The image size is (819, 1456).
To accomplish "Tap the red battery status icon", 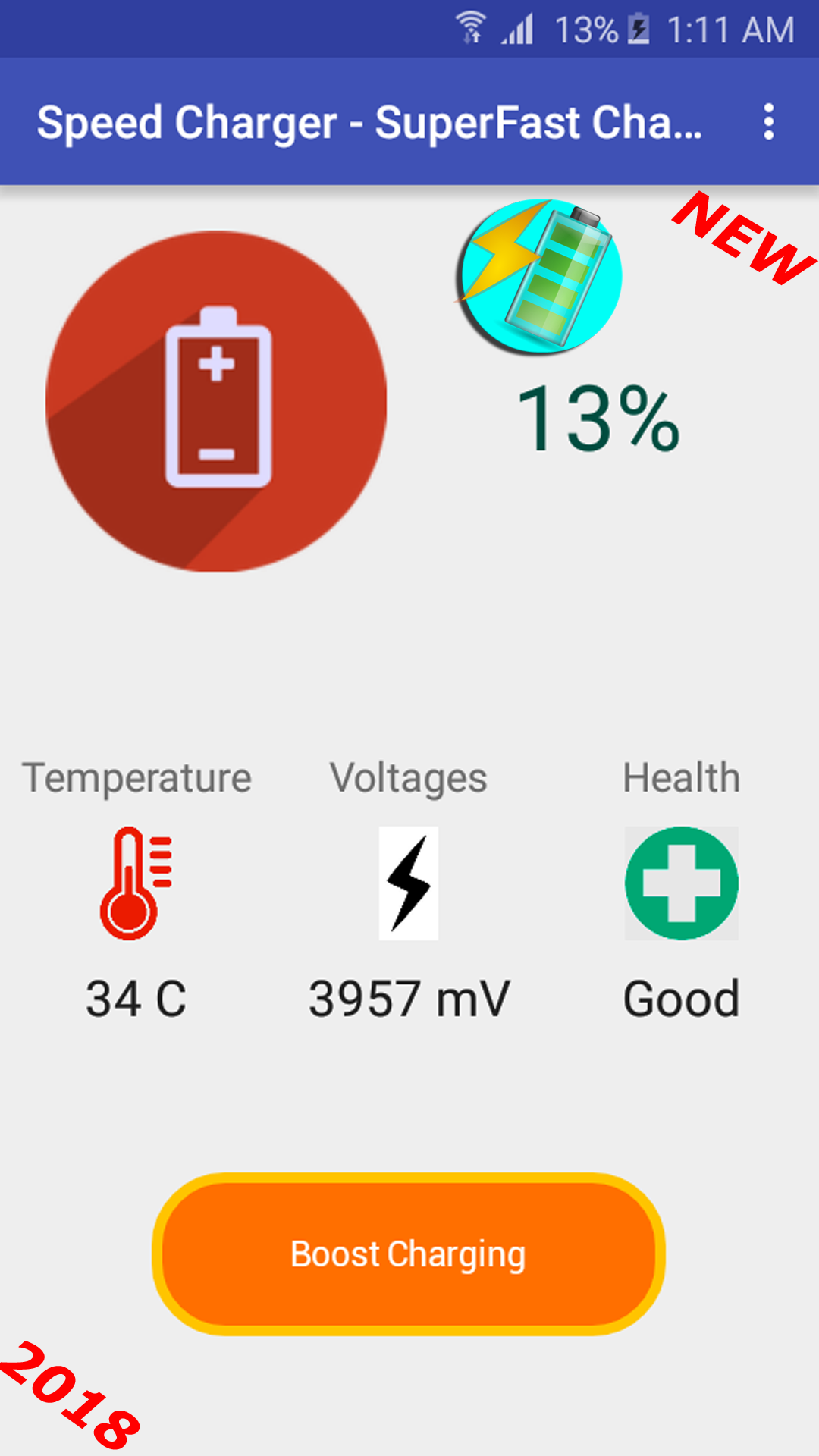I will (x=216, y=398).
